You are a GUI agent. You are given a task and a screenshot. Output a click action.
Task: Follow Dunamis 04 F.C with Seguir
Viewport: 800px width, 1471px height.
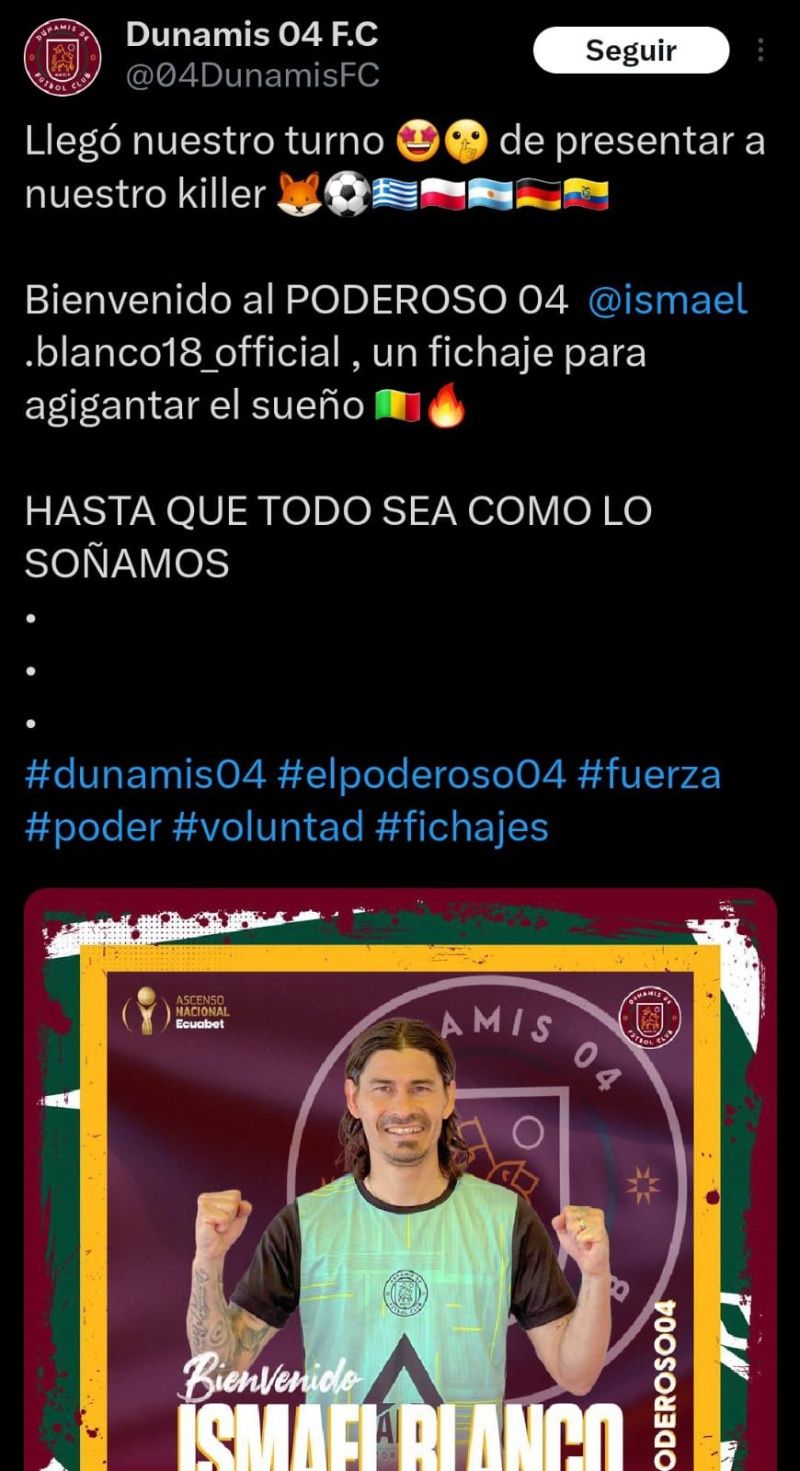click(x=630, y=50)
